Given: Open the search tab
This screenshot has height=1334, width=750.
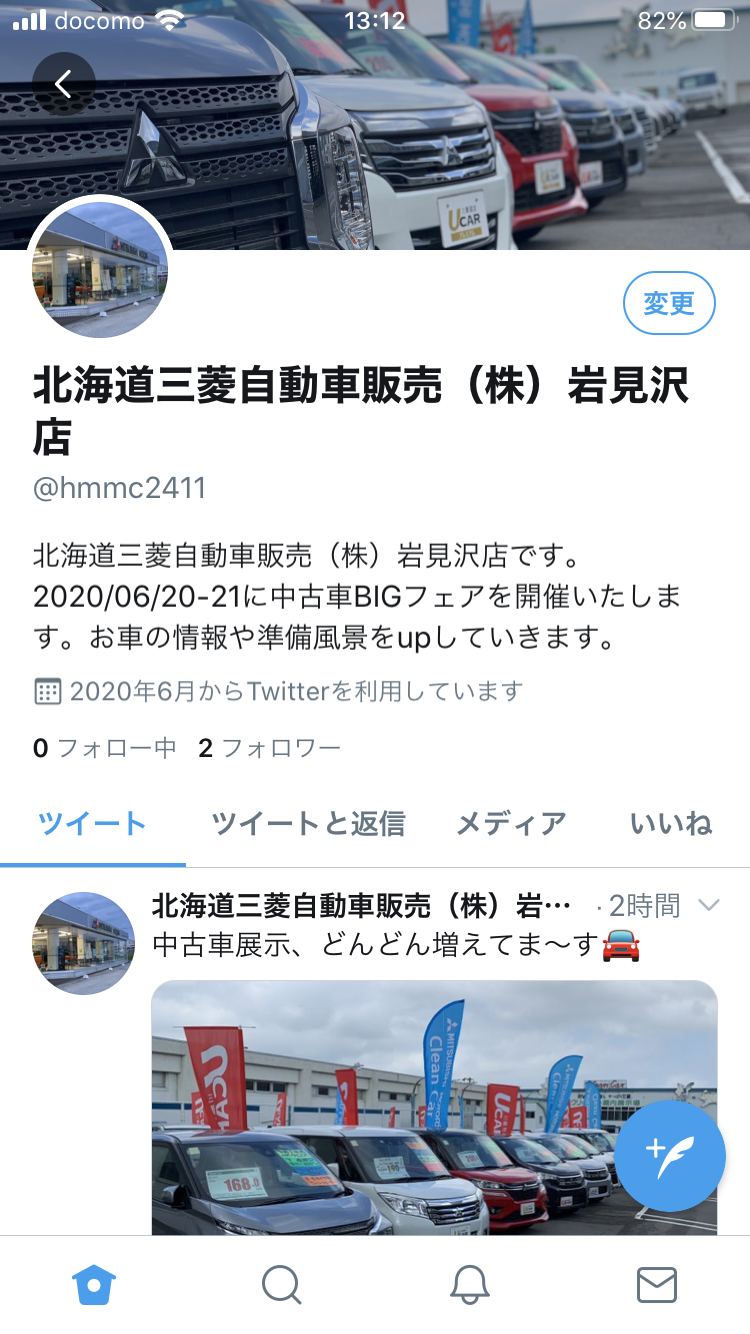Looking at the screenshot, I should [x=281, y=1285].
